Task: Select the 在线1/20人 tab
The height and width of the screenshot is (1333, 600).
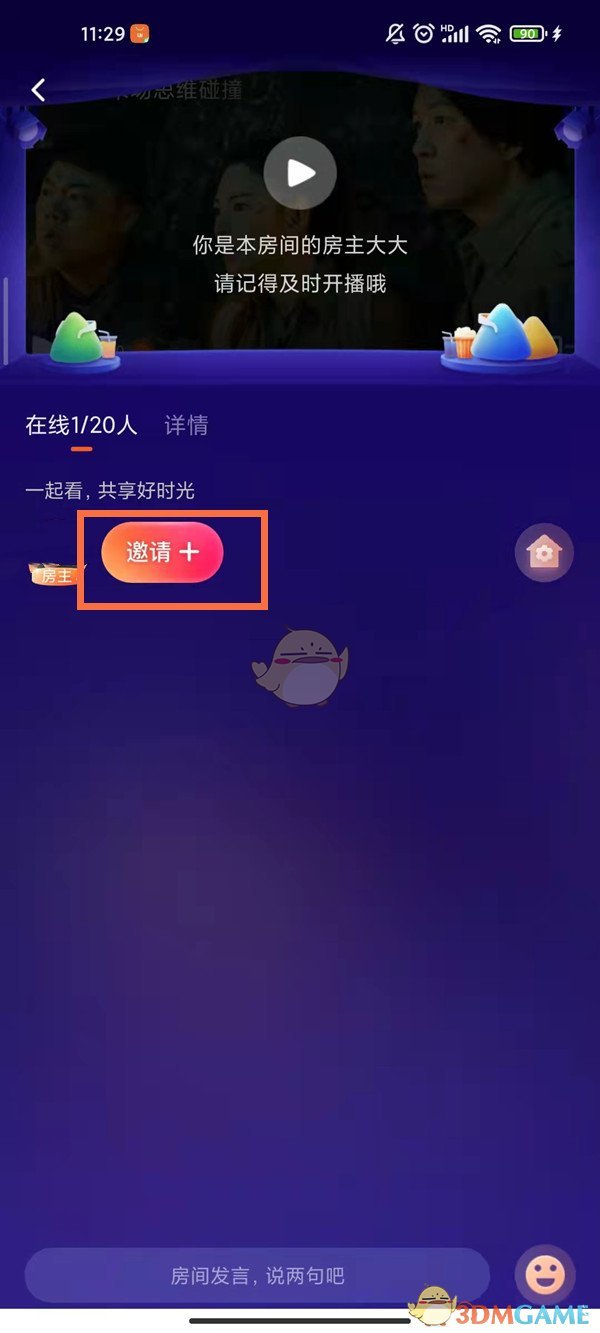Action: coord(81,425)
